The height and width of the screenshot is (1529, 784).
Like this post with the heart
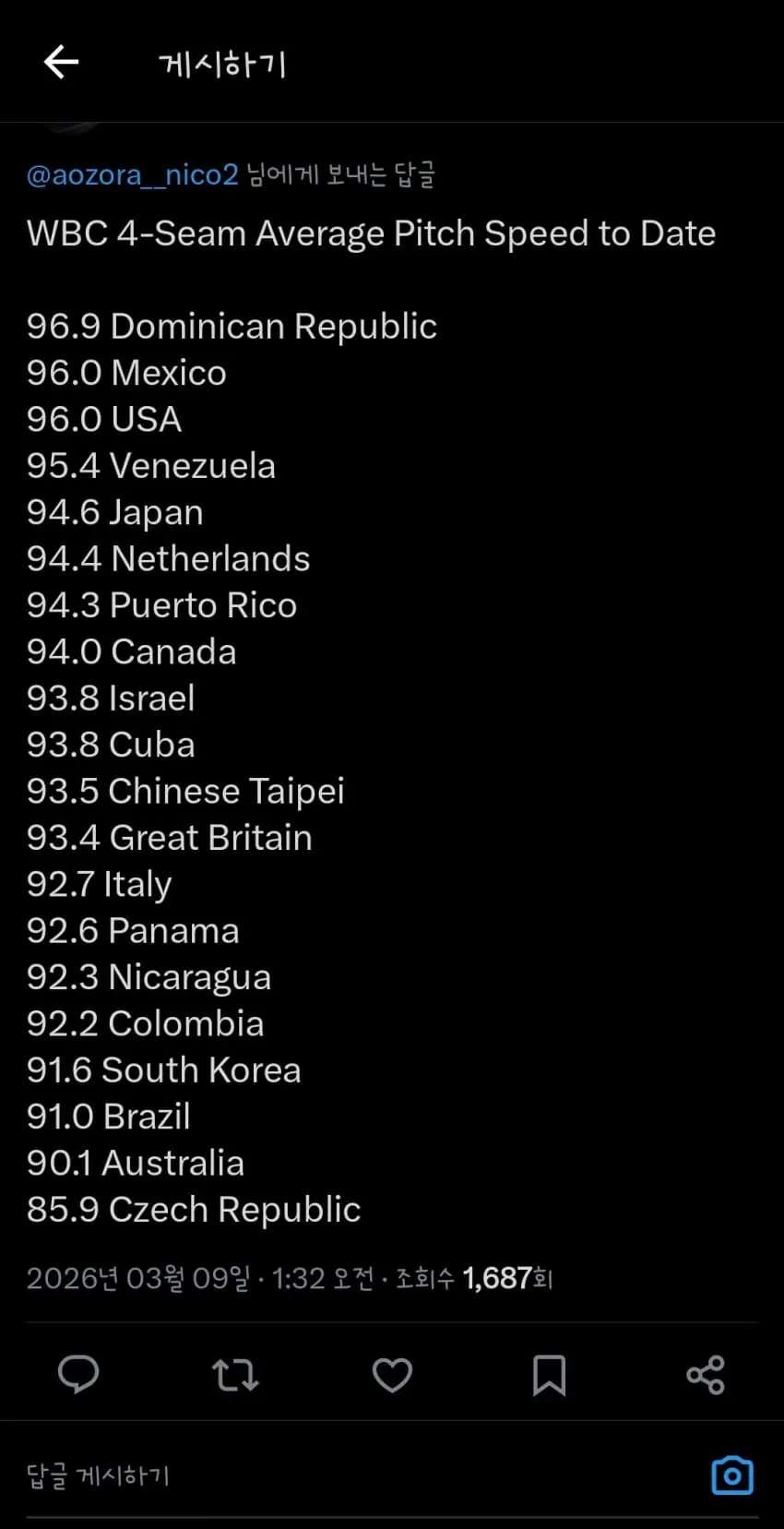tap(392, 1374)
